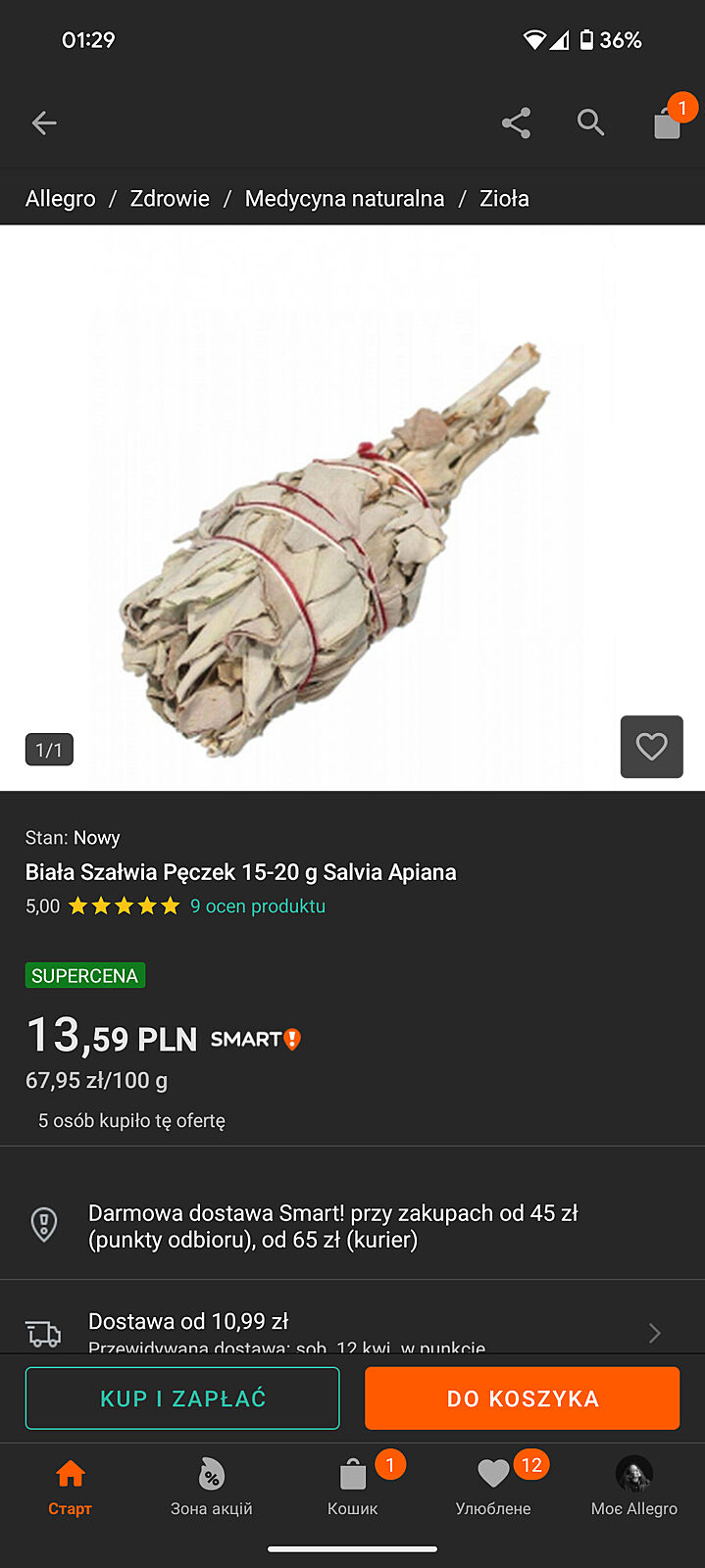
Task: Add item with DO KOSZYKA button
Action: click(522, 1398)
